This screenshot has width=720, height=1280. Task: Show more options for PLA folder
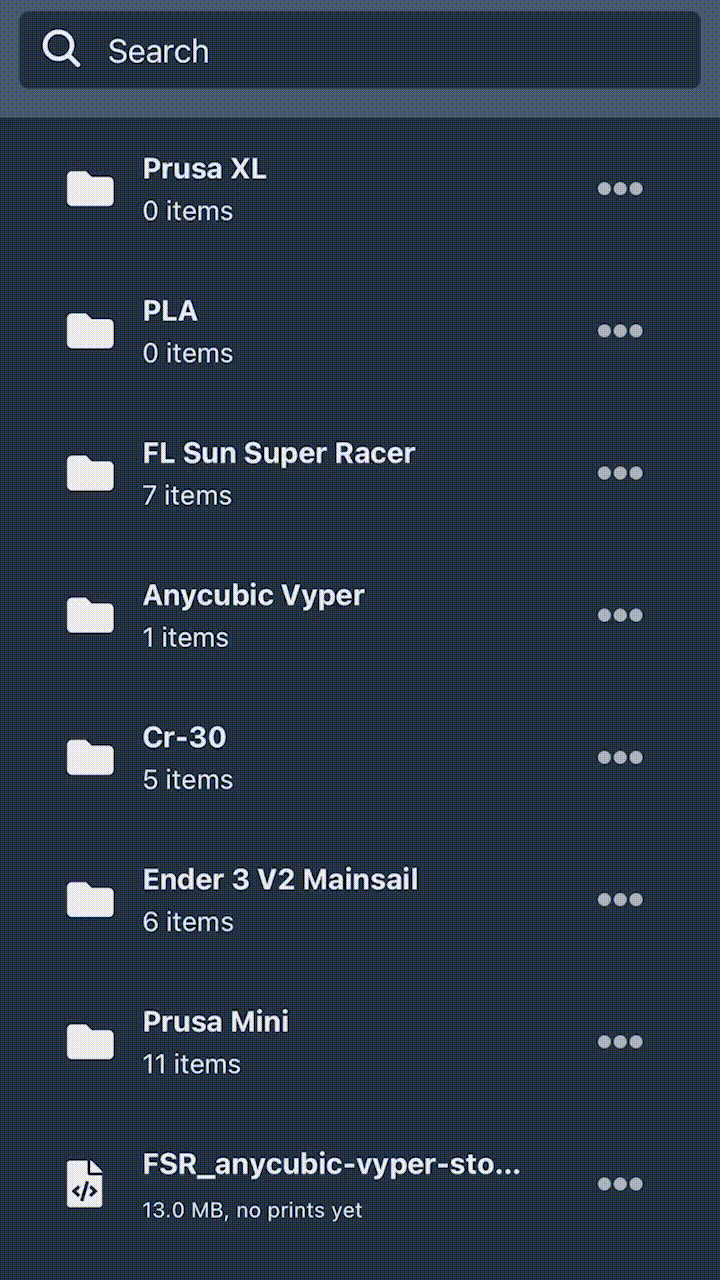(620, 331)
